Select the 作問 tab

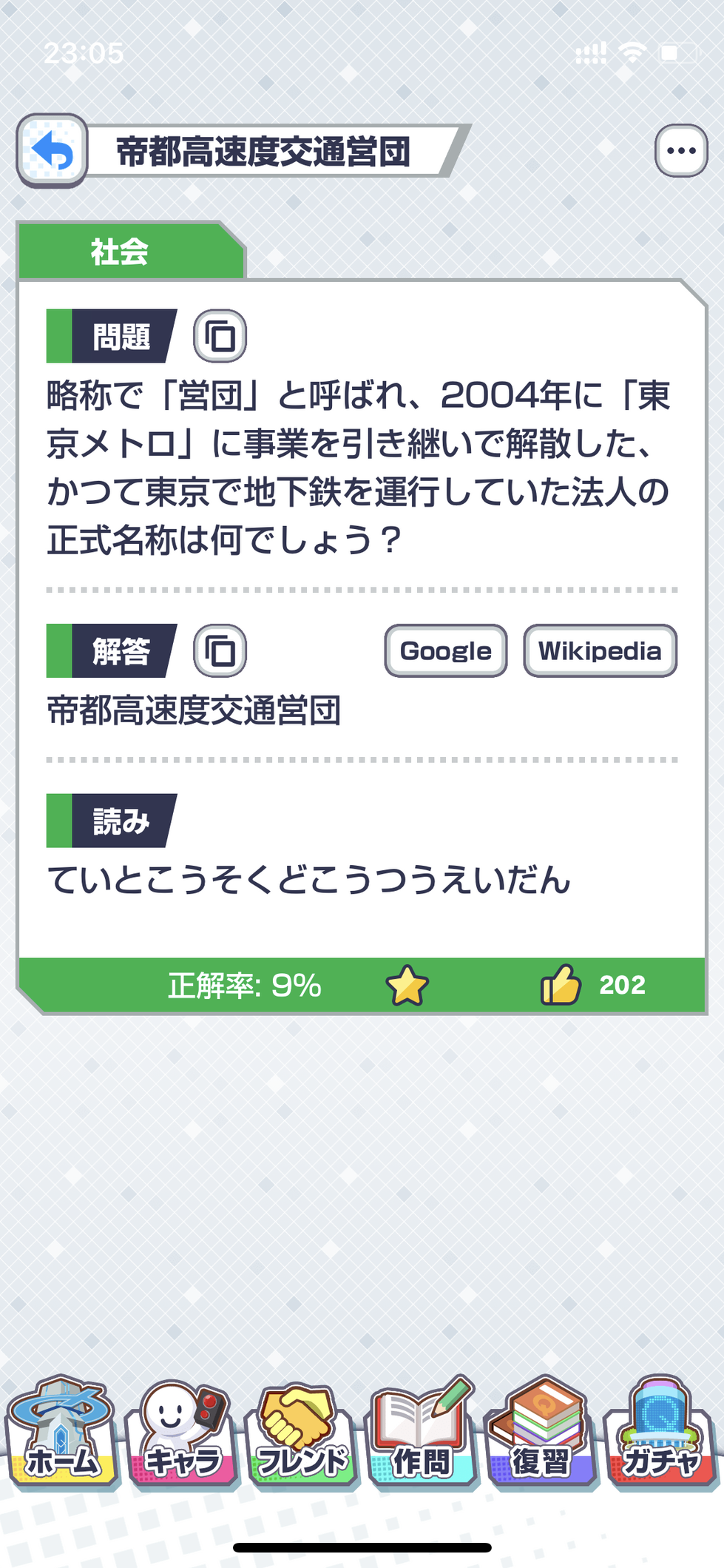click(422, 1432)
